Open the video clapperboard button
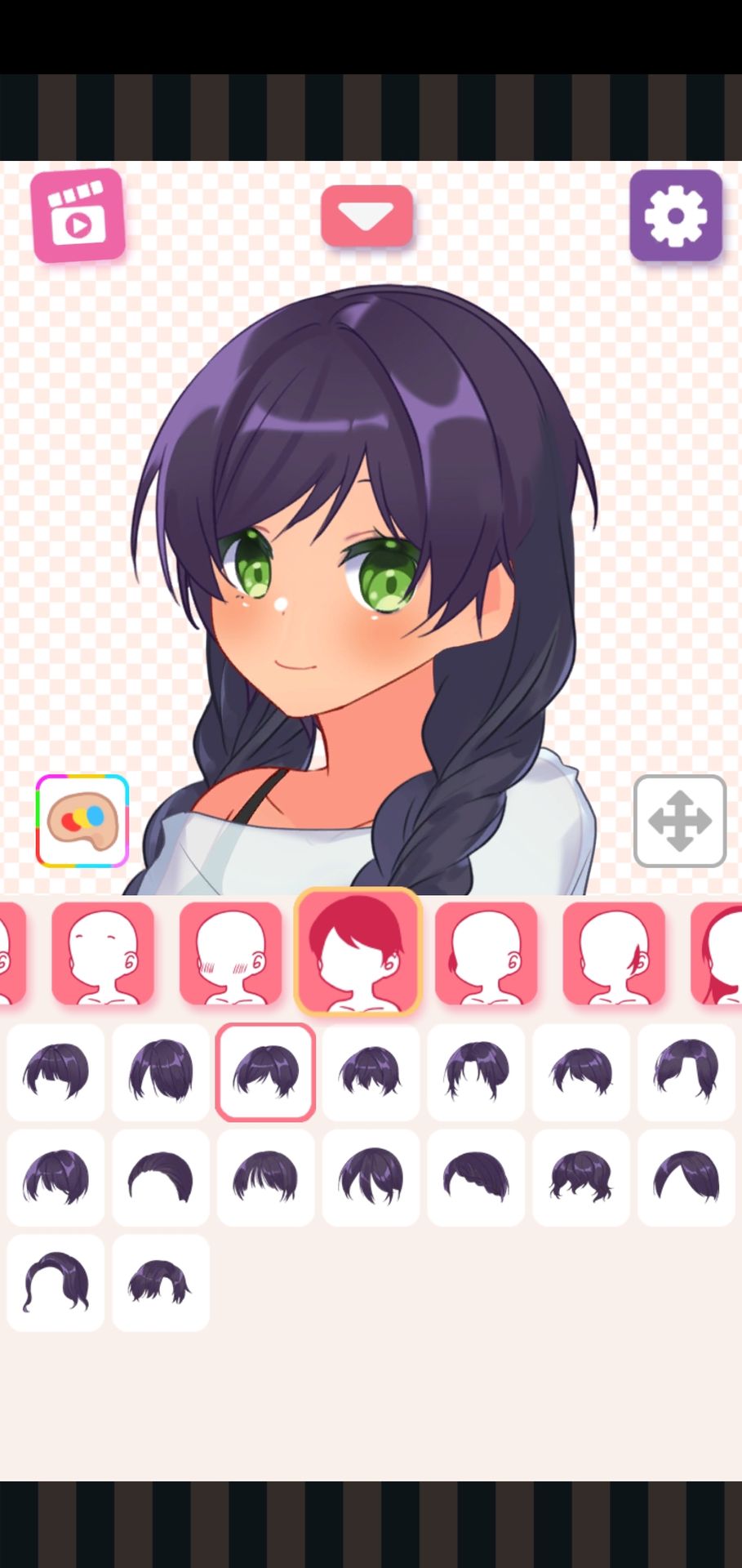 click(x=78, y=216)
